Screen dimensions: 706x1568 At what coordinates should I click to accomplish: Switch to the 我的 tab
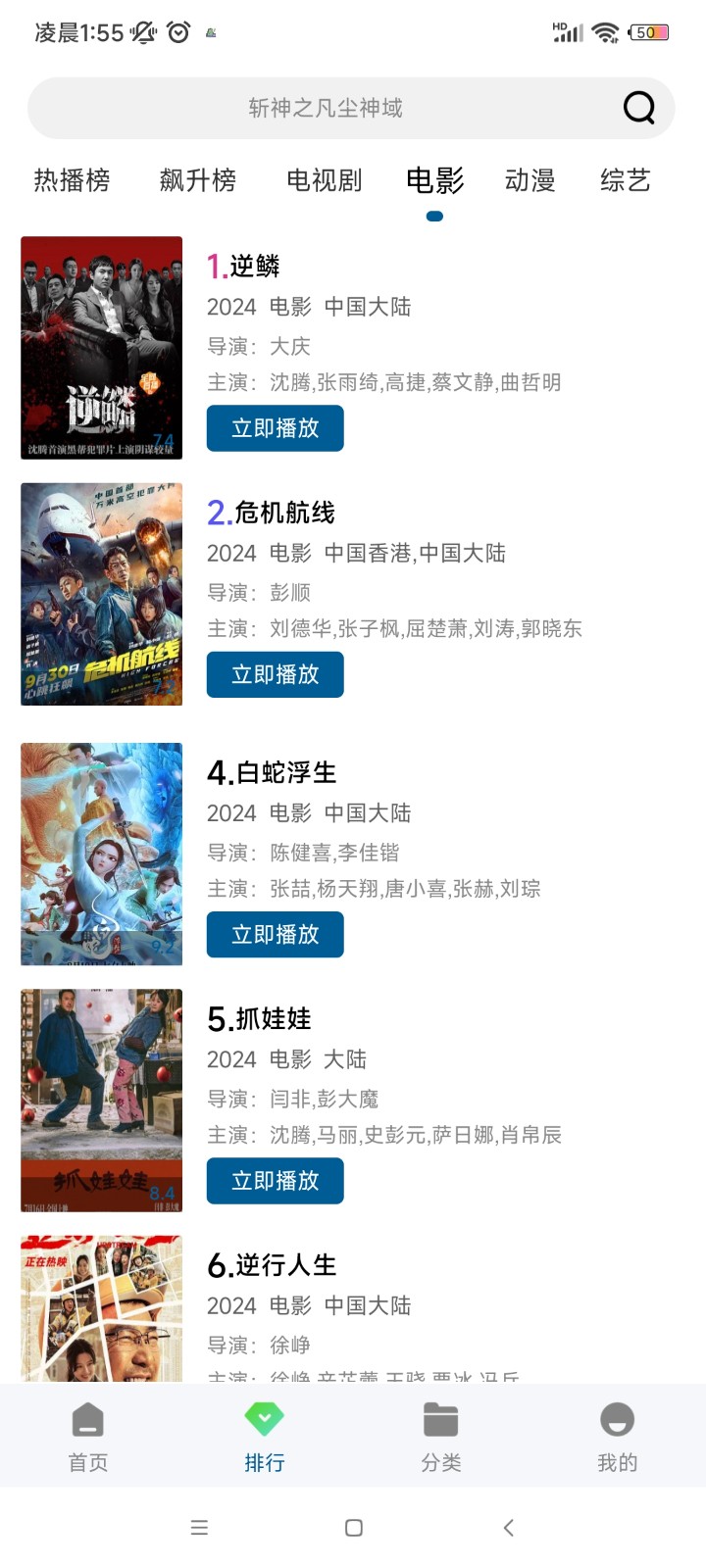(617, 1437)
